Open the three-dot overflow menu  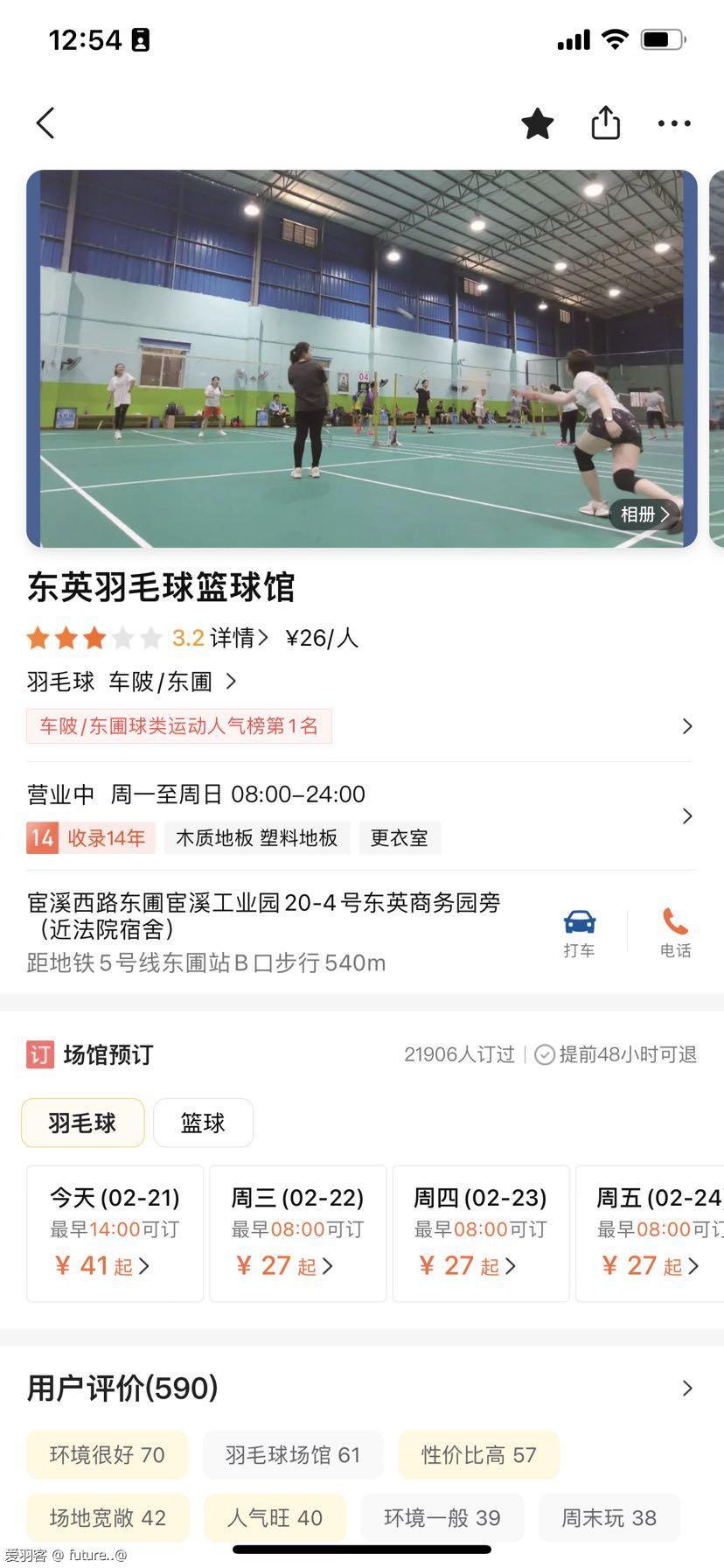674,123
